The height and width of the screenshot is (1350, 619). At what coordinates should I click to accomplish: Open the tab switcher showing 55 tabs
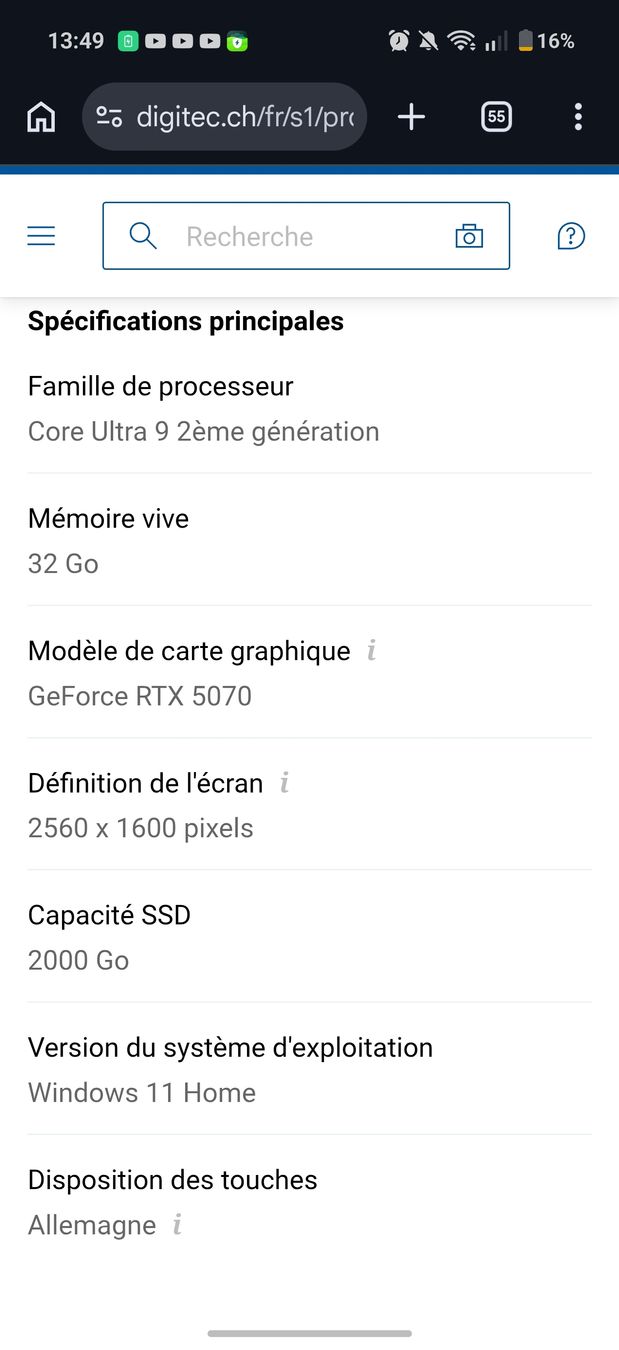(x=496, y=117)
